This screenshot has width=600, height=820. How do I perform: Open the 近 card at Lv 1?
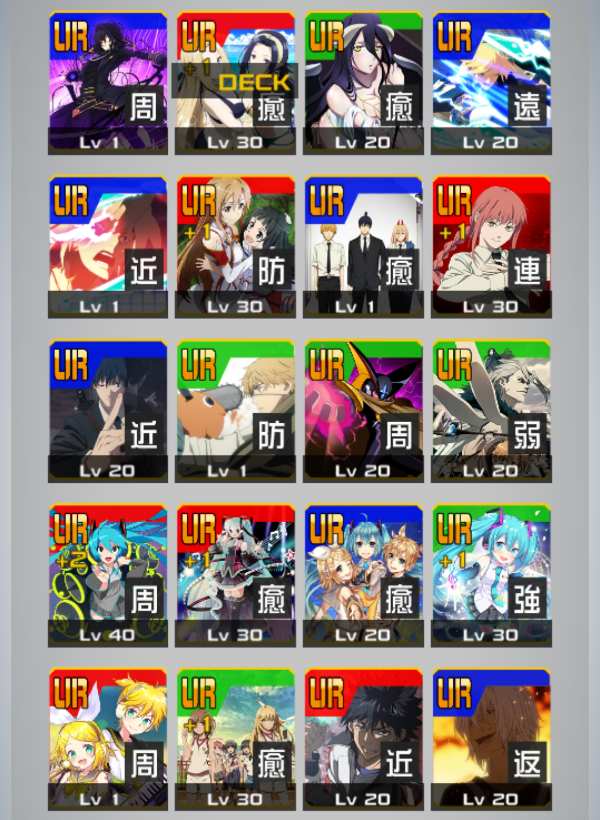point(107,247)
